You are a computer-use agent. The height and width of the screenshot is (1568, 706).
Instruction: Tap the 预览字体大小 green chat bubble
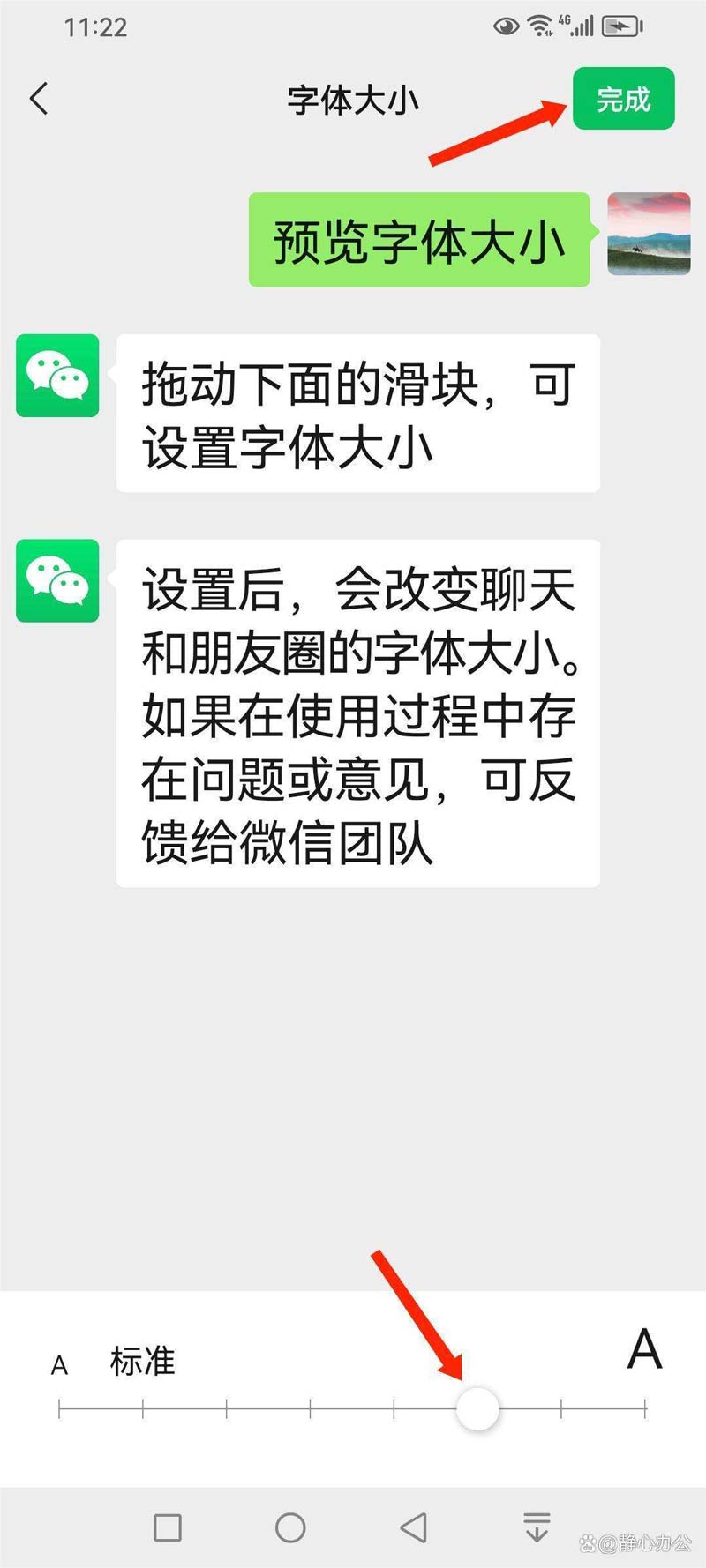pyautogui.click(x=419, y=238)
